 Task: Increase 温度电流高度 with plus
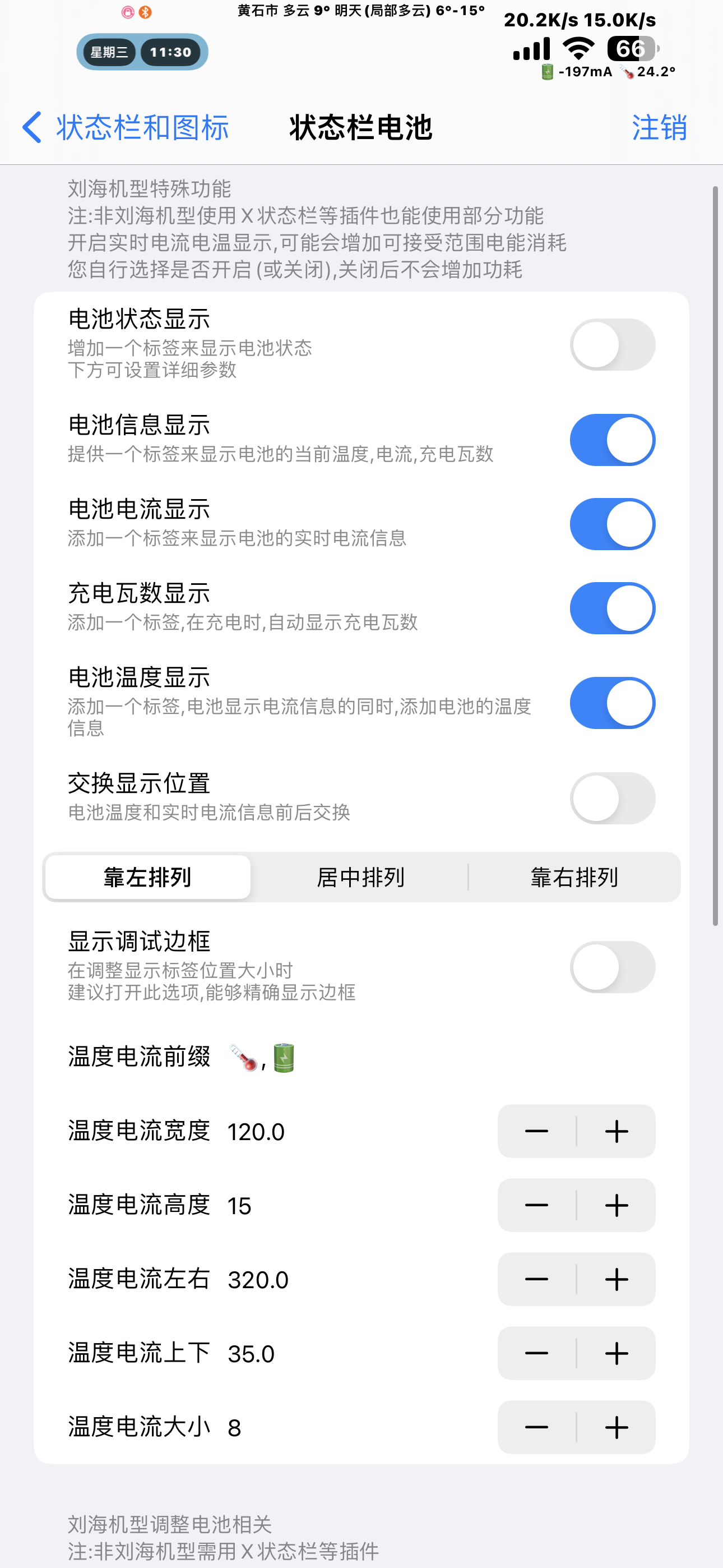617,1205
